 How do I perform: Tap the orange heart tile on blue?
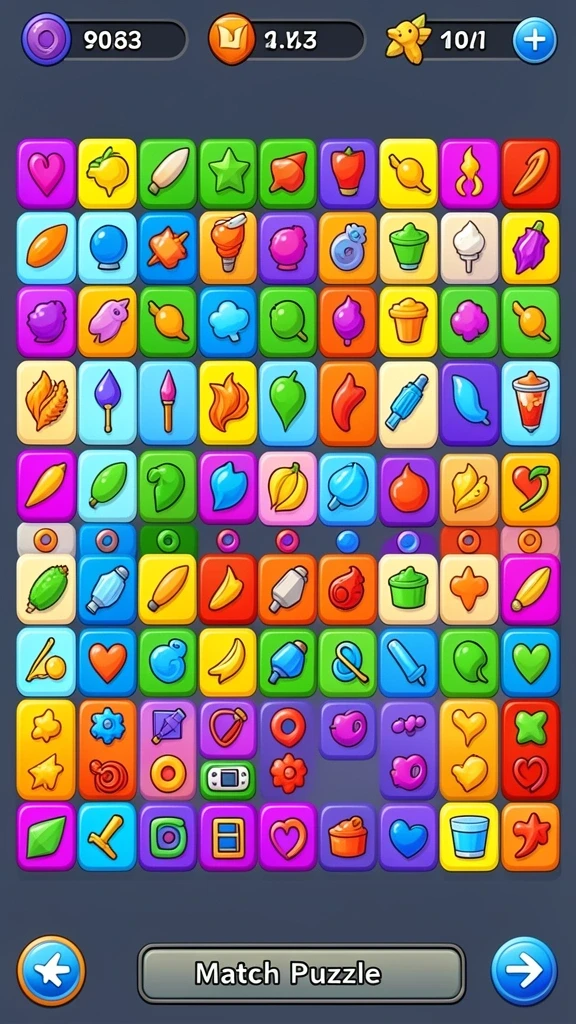click(x=107, y=662)
